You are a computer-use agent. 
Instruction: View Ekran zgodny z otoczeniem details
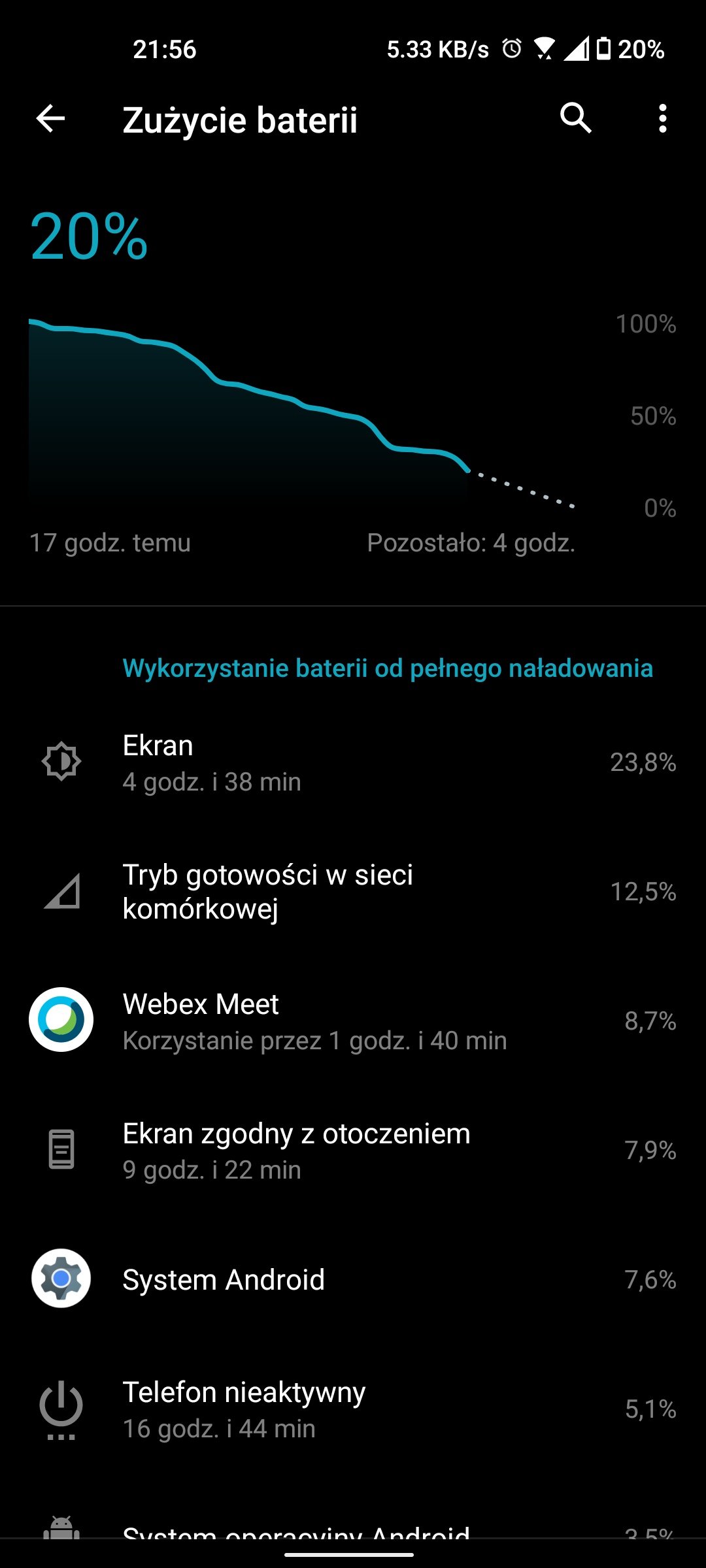353,1151
